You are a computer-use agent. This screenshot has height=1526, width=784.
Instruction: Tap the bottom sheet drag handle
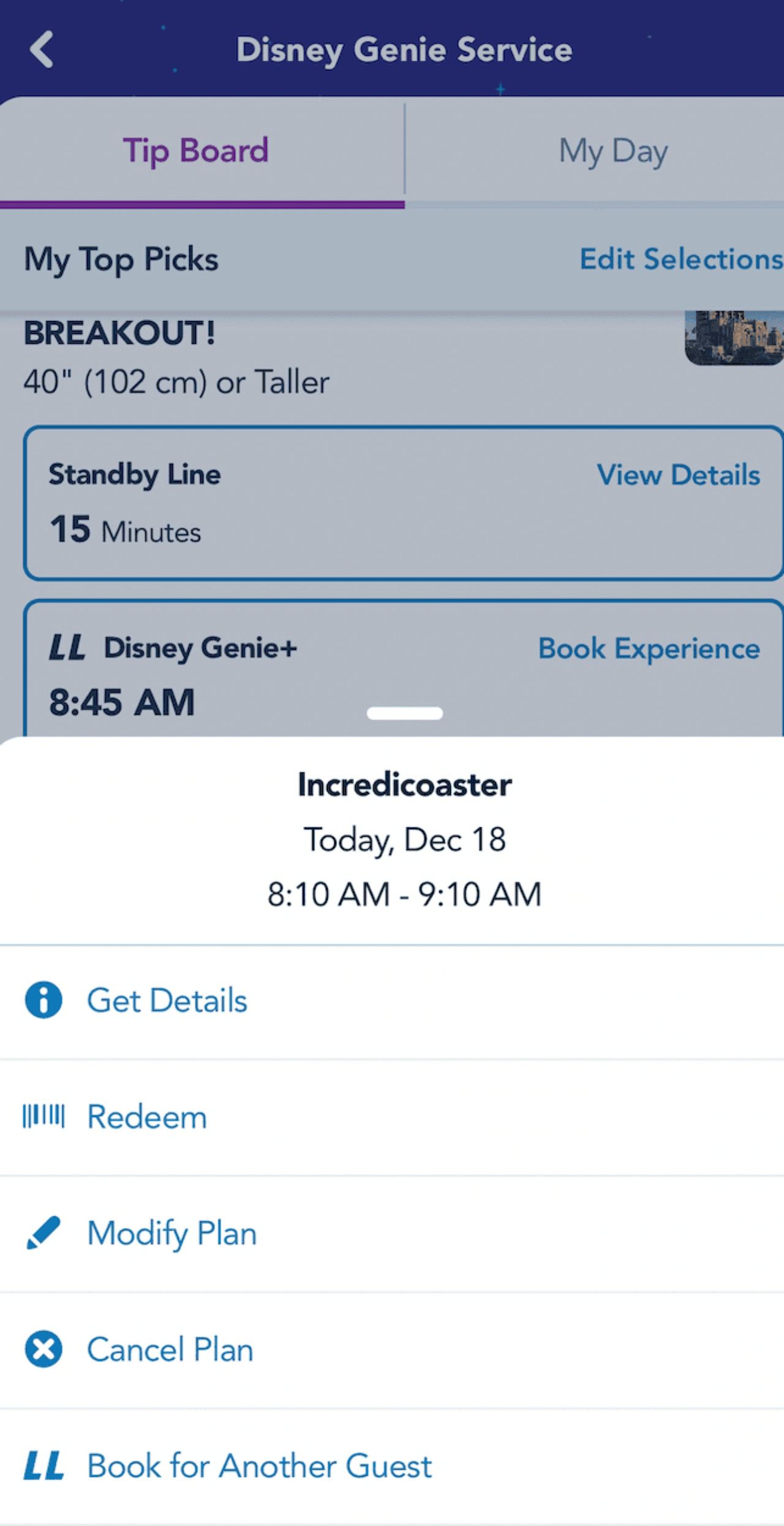404,713
